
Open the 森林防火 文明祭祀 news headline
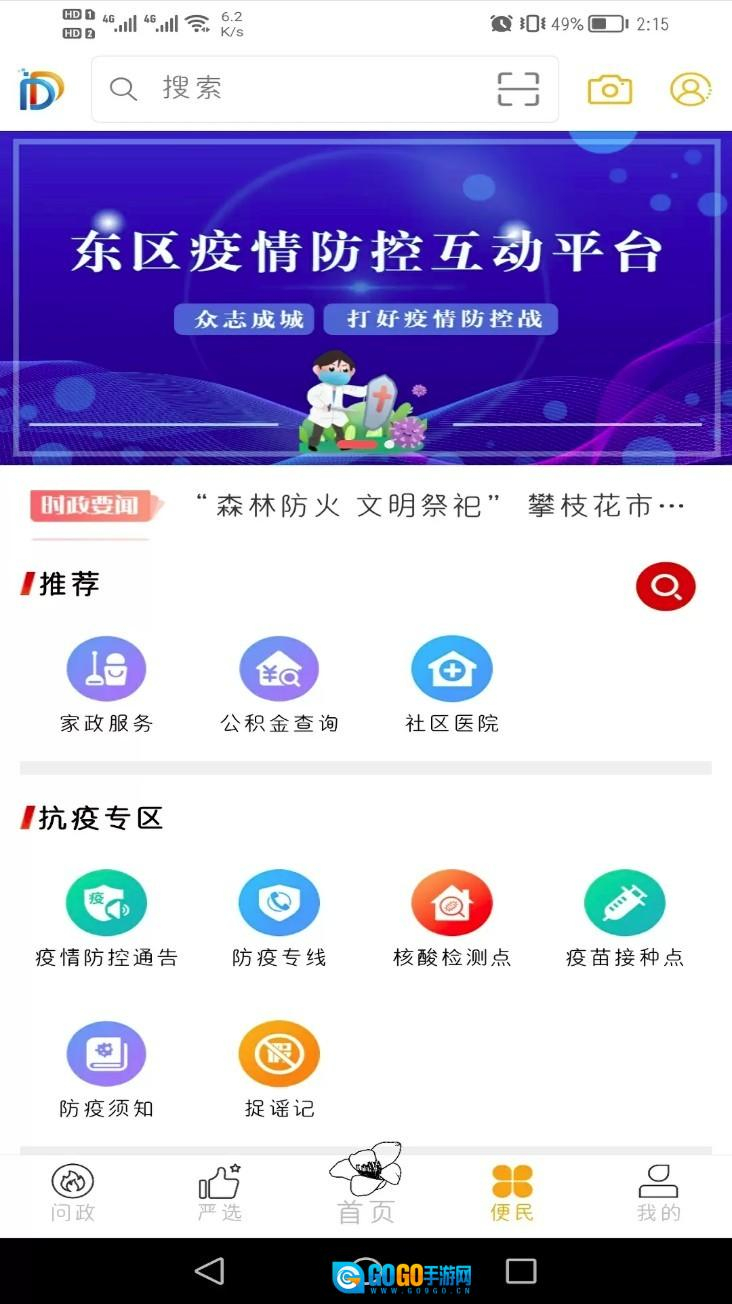[x=440, y=506]
